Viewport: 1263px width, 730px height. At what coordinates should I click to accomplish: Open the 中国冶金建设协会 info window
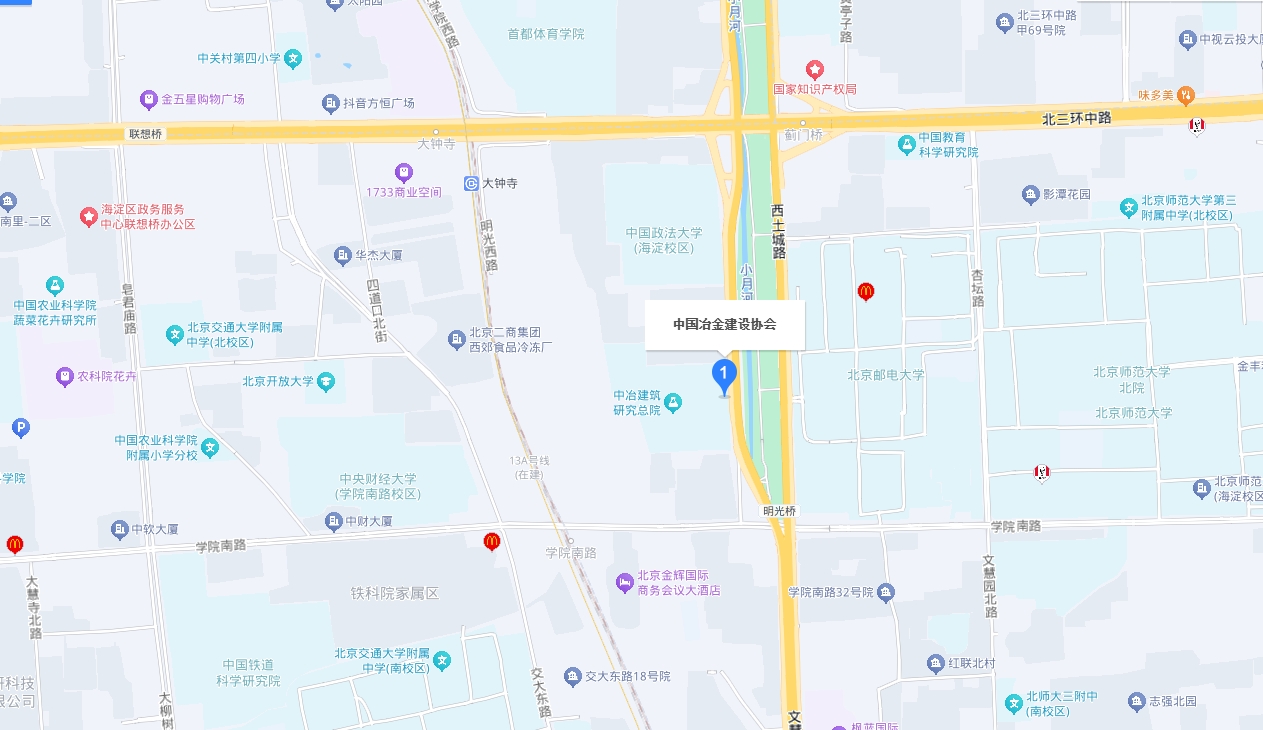click(x=724, y=324)
